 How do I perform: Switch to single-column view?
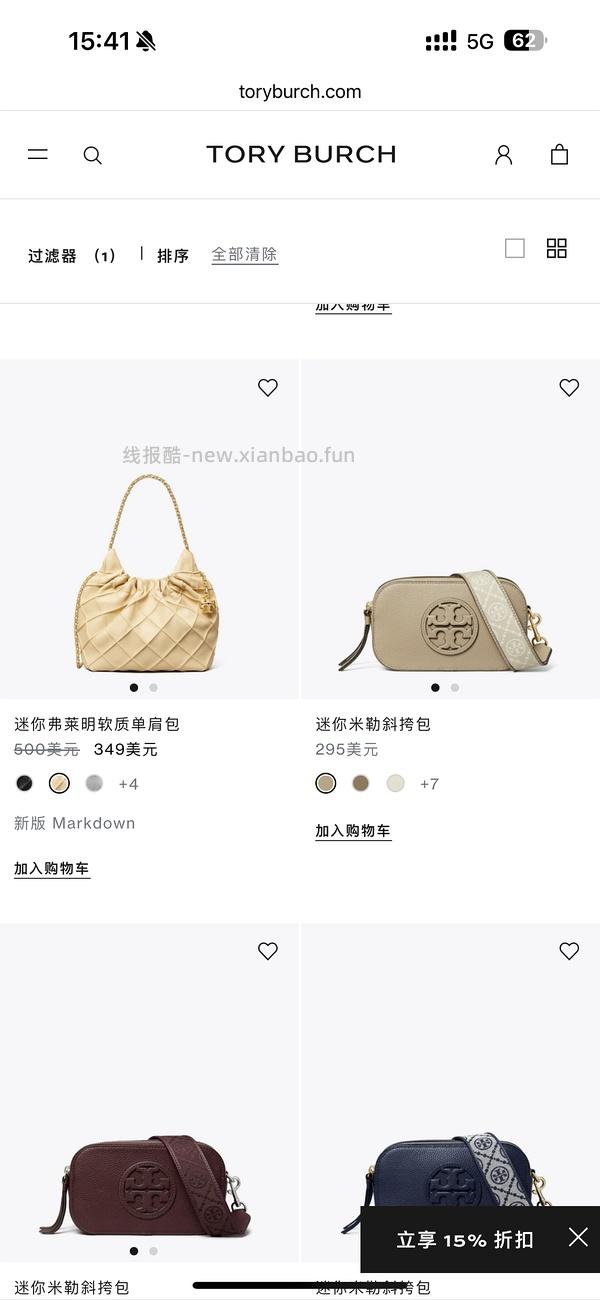(x=514, y=248)
